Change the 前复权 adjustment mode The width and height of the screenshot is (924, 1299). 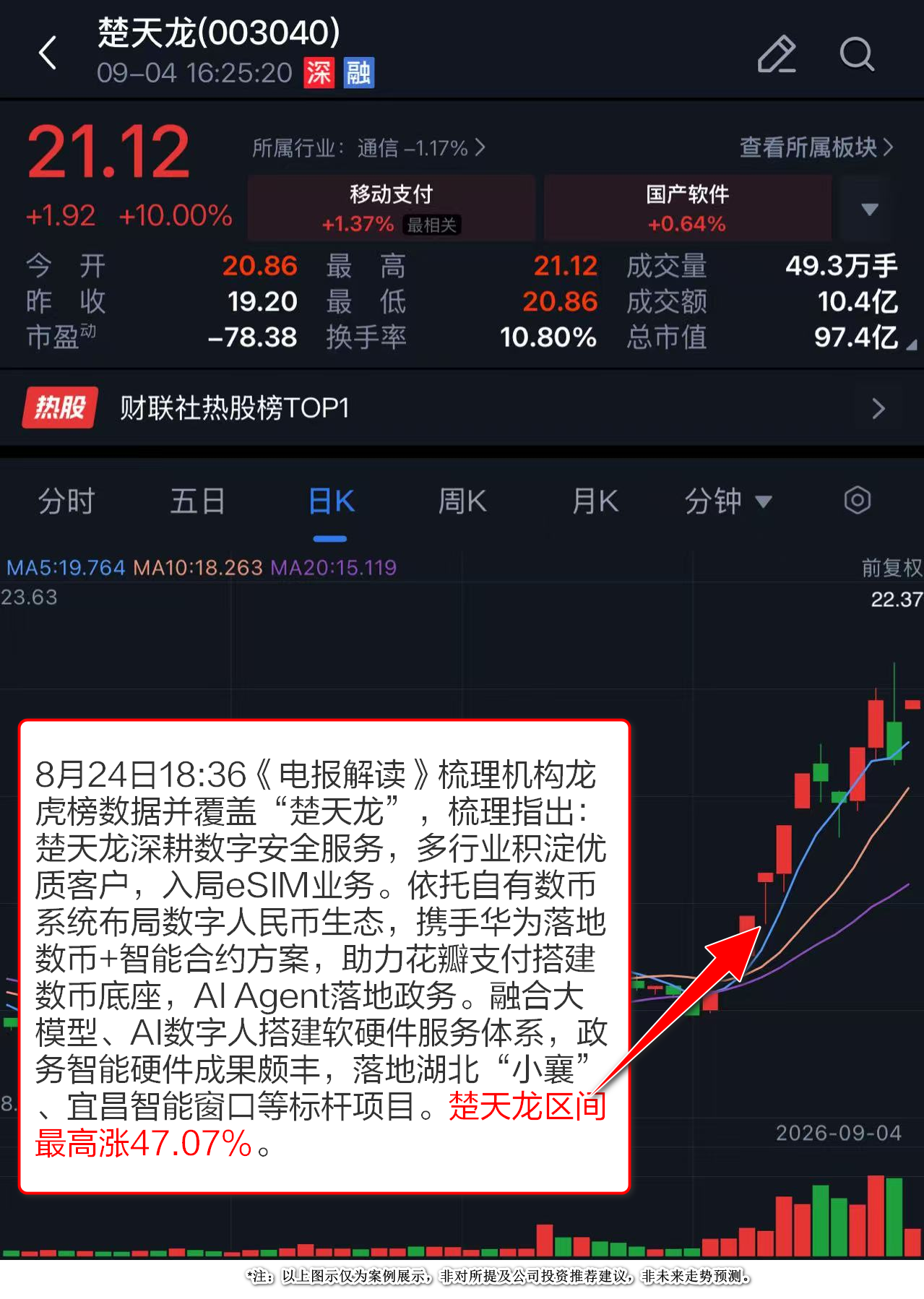(x=891, y=568)
